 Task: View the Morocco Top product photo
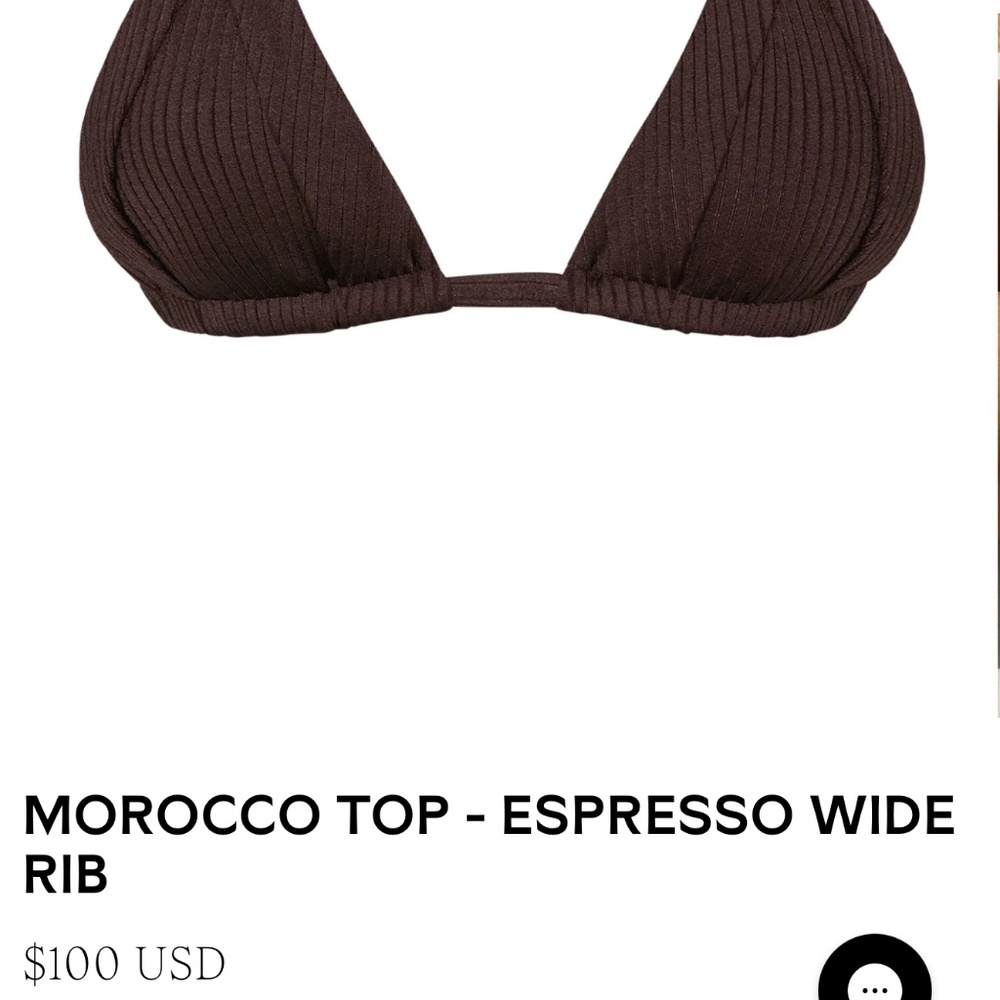pyautogui.click(x=500, y=200)
